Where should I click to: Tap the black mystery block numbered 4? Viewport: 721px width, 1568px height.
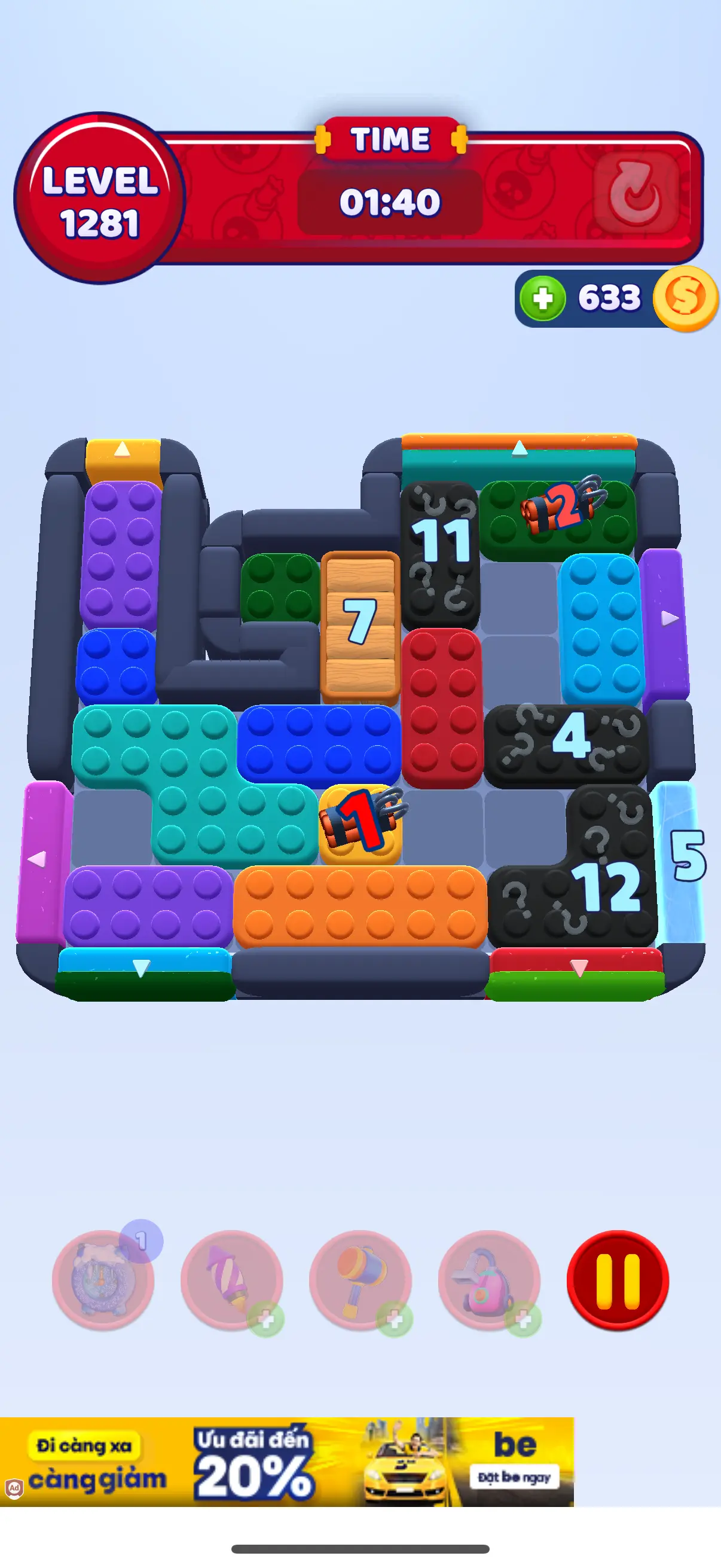566,744
